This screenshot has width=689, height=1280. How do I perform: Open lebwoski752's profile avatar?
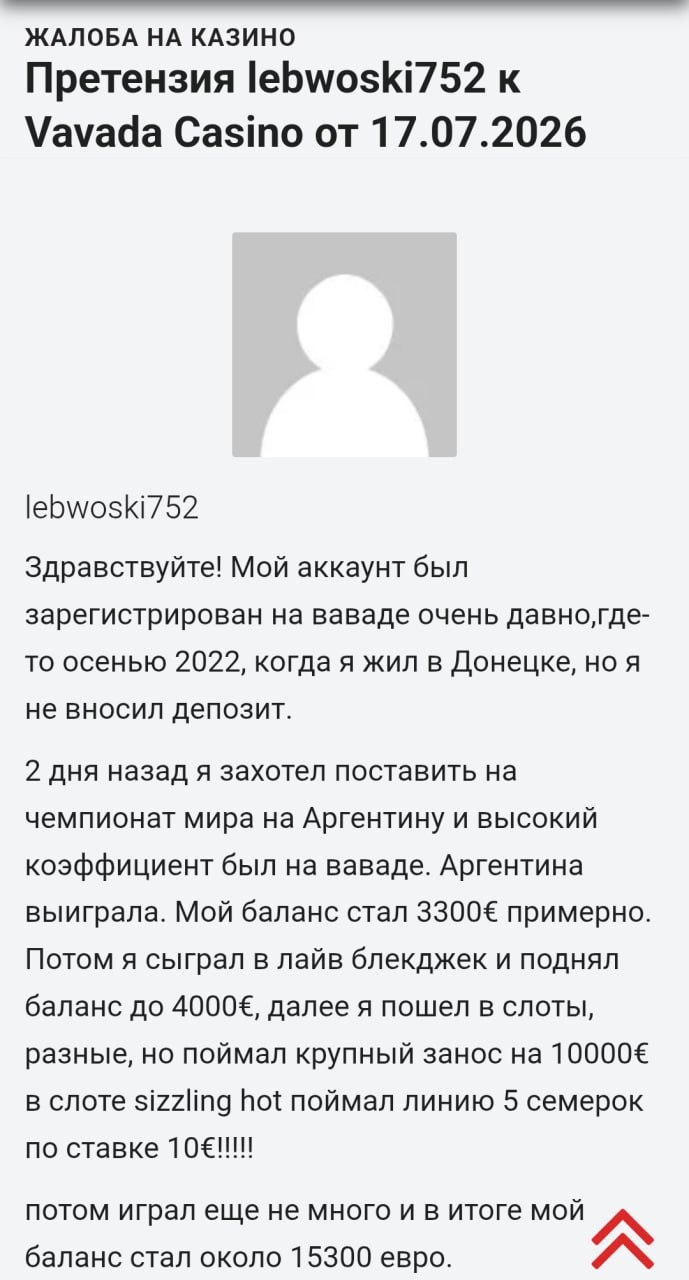[x=344, y=345]
